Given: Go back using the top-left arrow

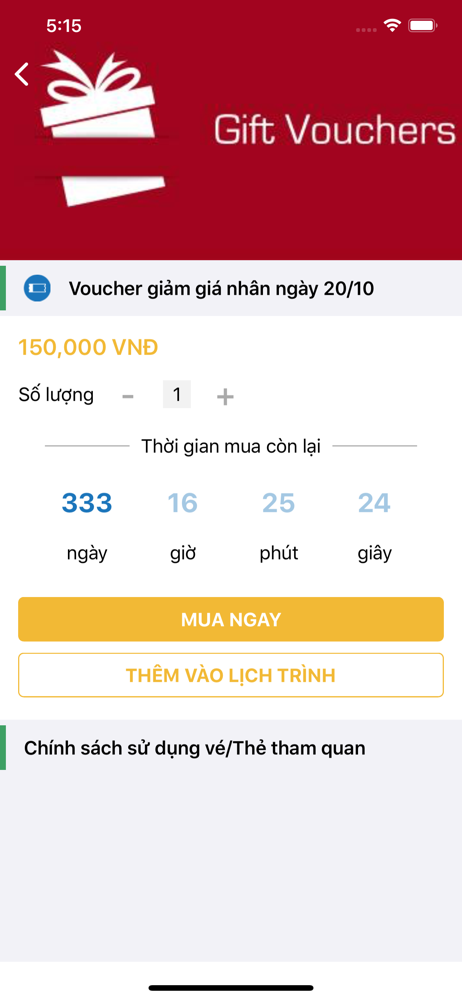Looking at the screenshot, I should [x=22, y=74].
